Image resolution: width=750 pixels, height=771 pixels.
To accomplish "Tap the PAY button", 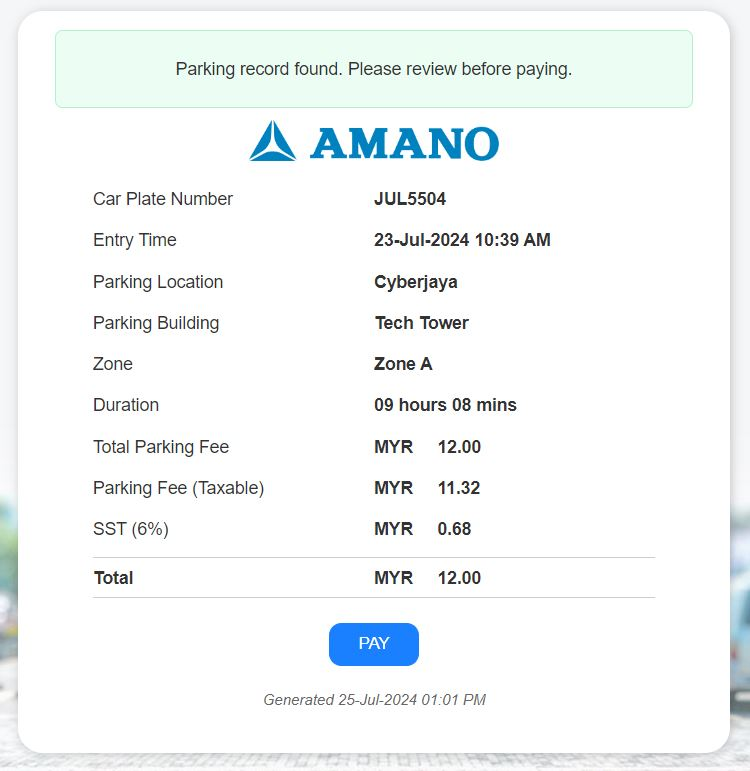I will [373, 644].
